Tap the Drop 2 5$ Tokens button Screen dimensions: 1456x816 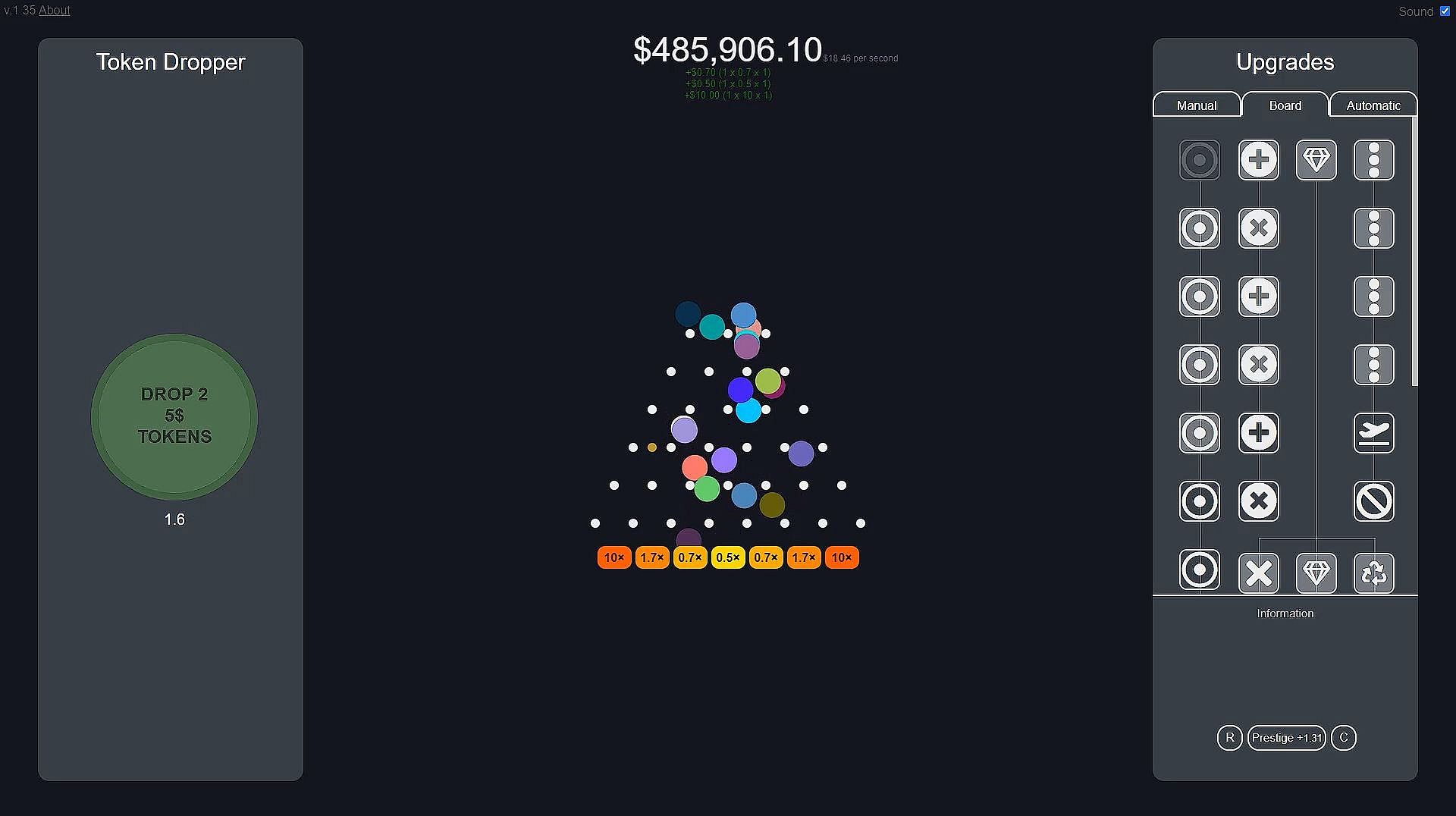pos(174,416)
